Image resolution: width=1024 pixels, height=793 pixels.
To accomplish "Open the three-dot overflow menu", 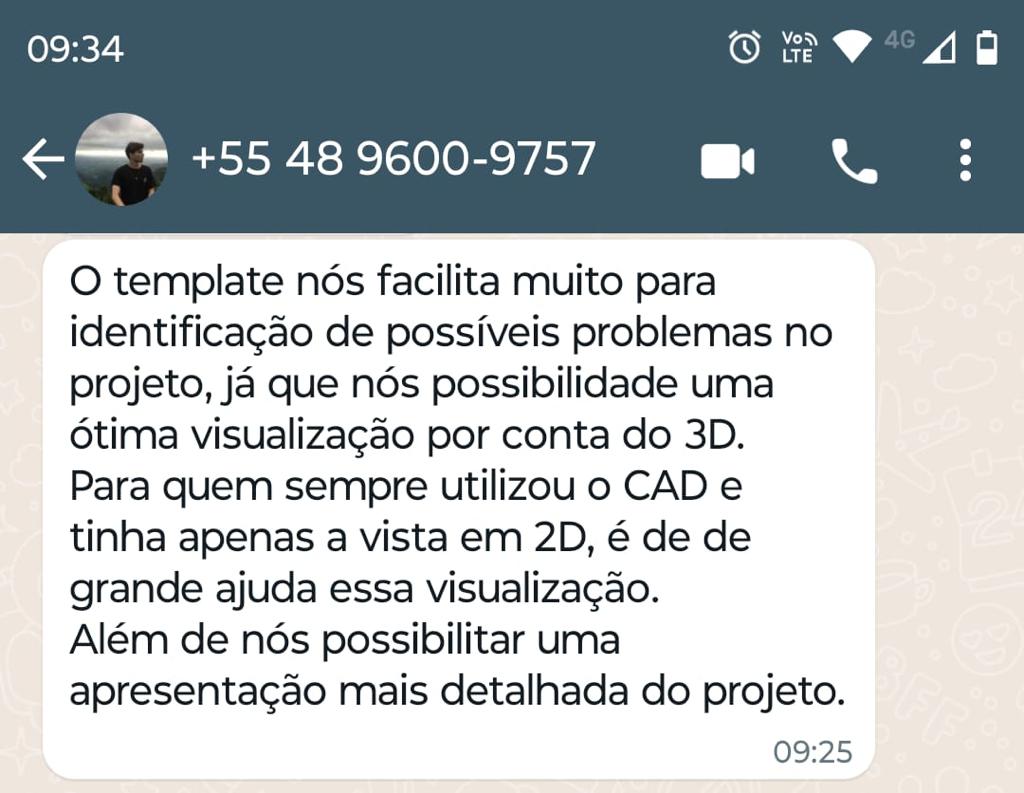I will [965, 161].
